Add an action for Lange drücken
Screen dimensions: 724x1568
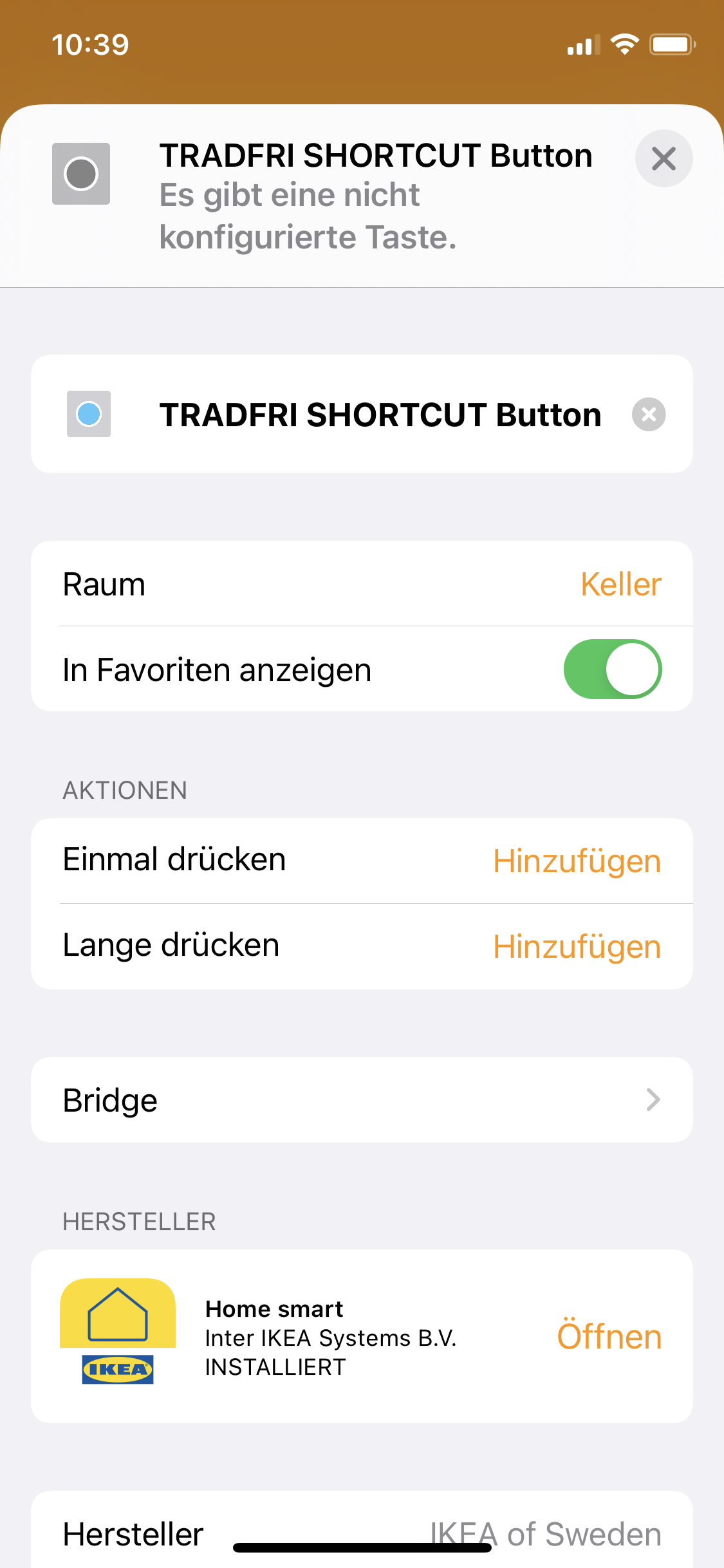577,946
